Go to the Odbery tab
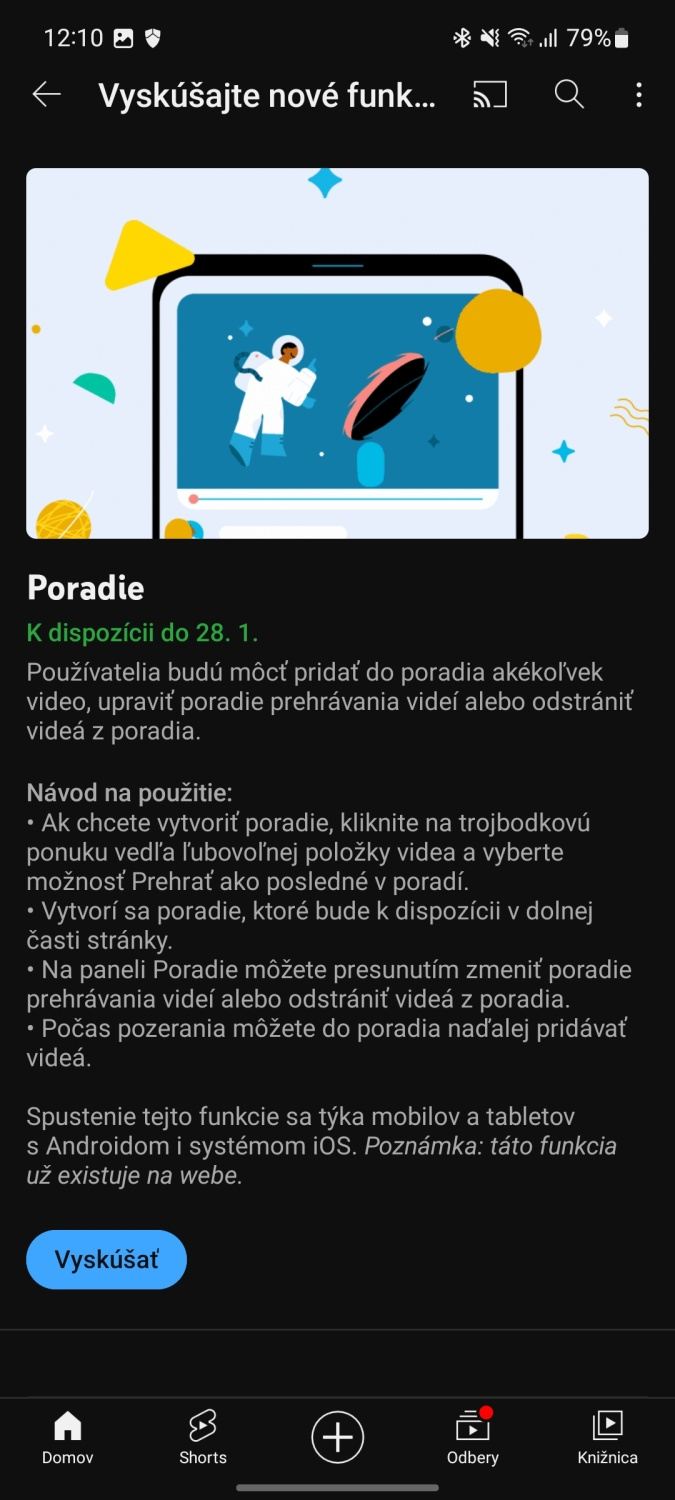This screenshot has height=1500, width=675. point(473,1437)
